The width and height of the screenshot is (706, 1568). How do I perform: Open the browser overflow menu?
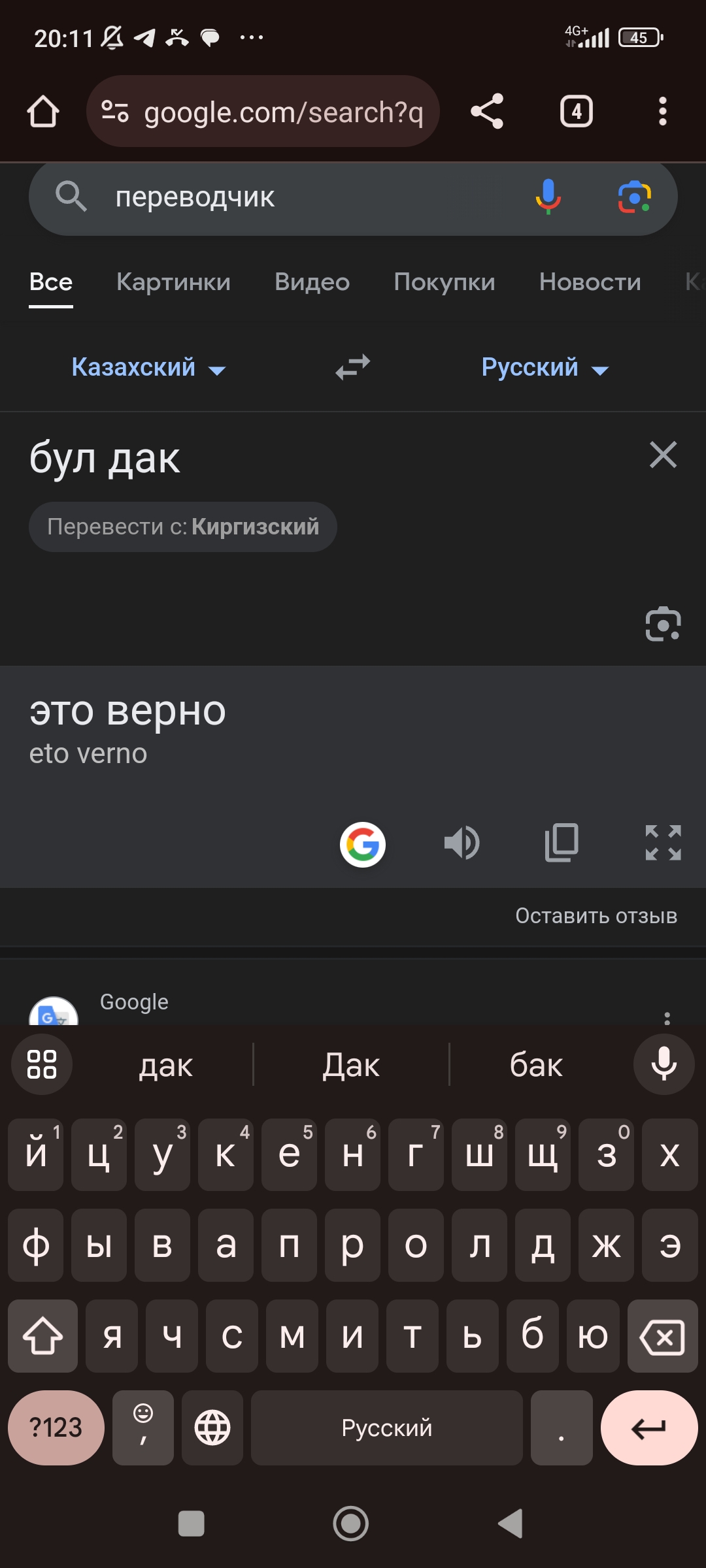663,111
